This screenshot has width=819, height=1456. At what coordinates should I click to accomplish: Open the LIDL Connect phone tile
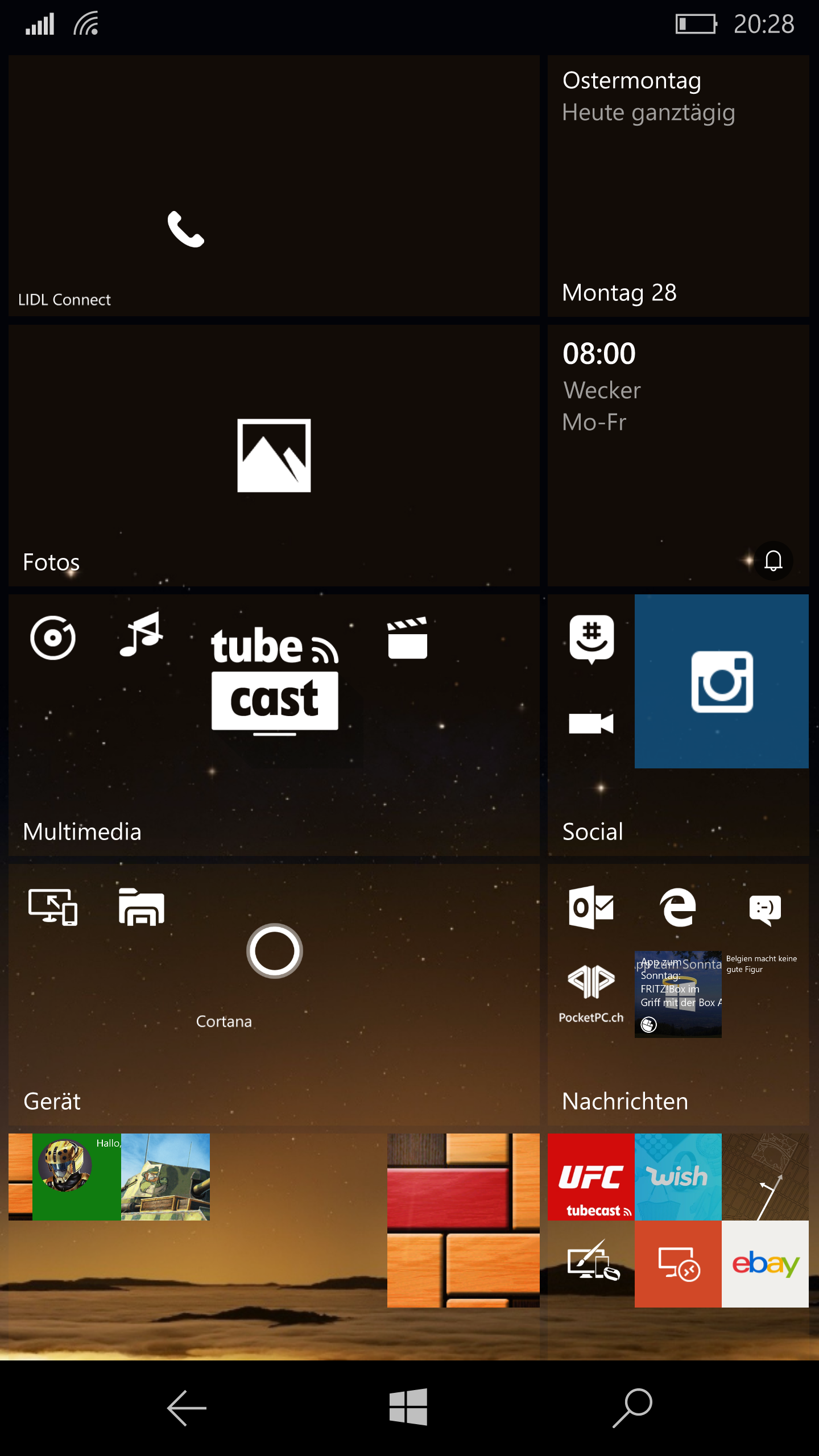click(274, 185)
